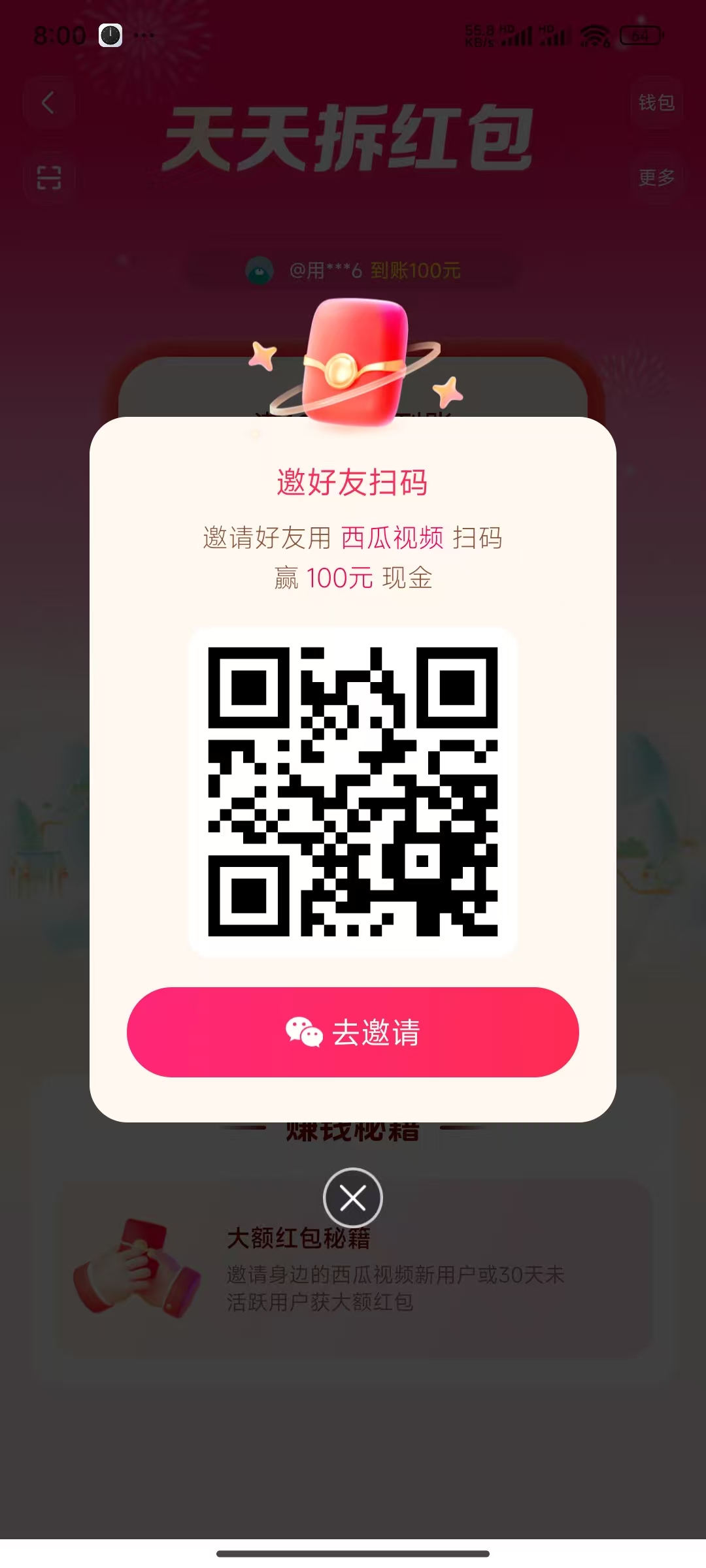The image size is (706, 1568).
Task: Tap the 去邀请 WeChat invite button
Action: (352, 1032)
